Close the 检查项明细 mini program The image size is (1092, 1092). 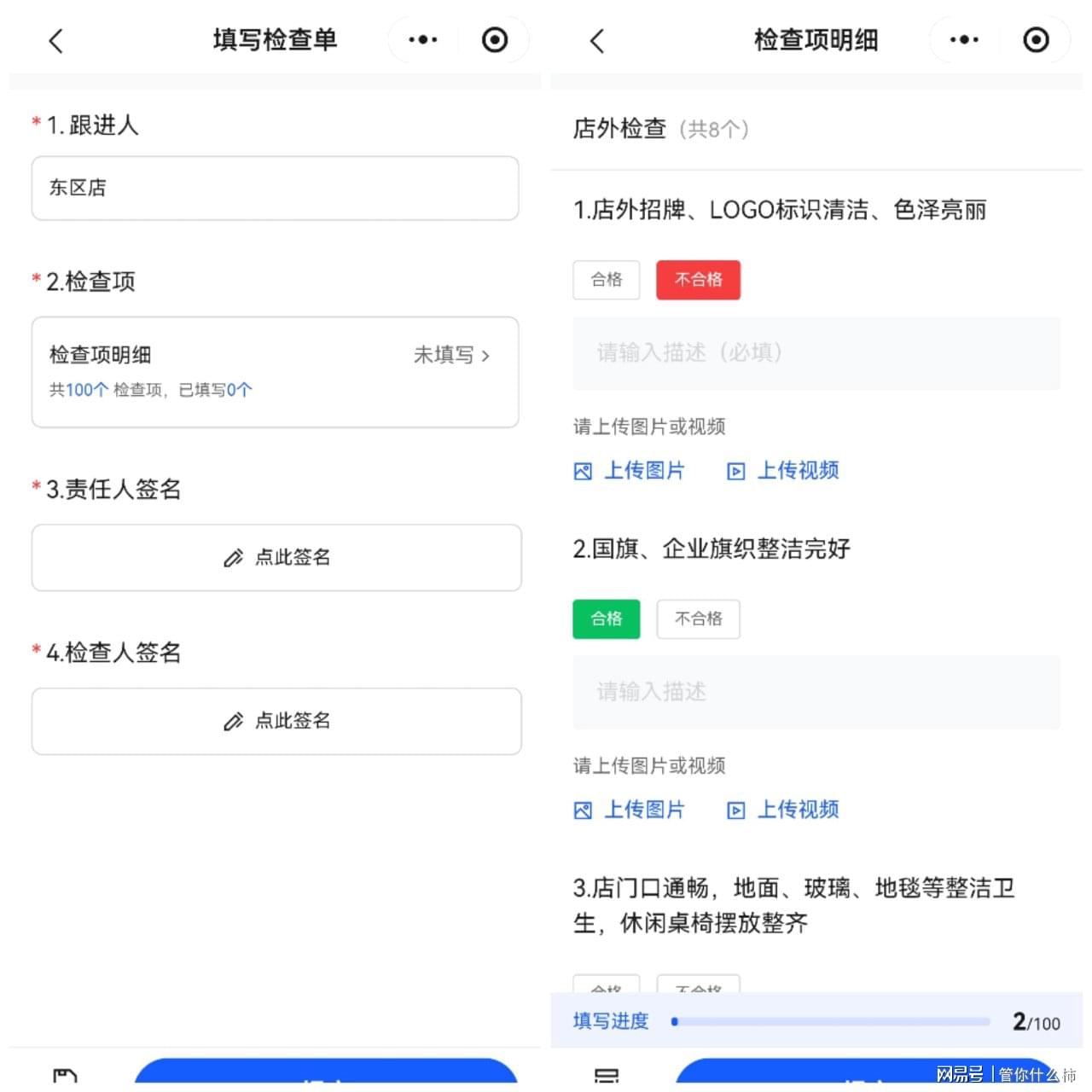click(x=1036, y=40)
